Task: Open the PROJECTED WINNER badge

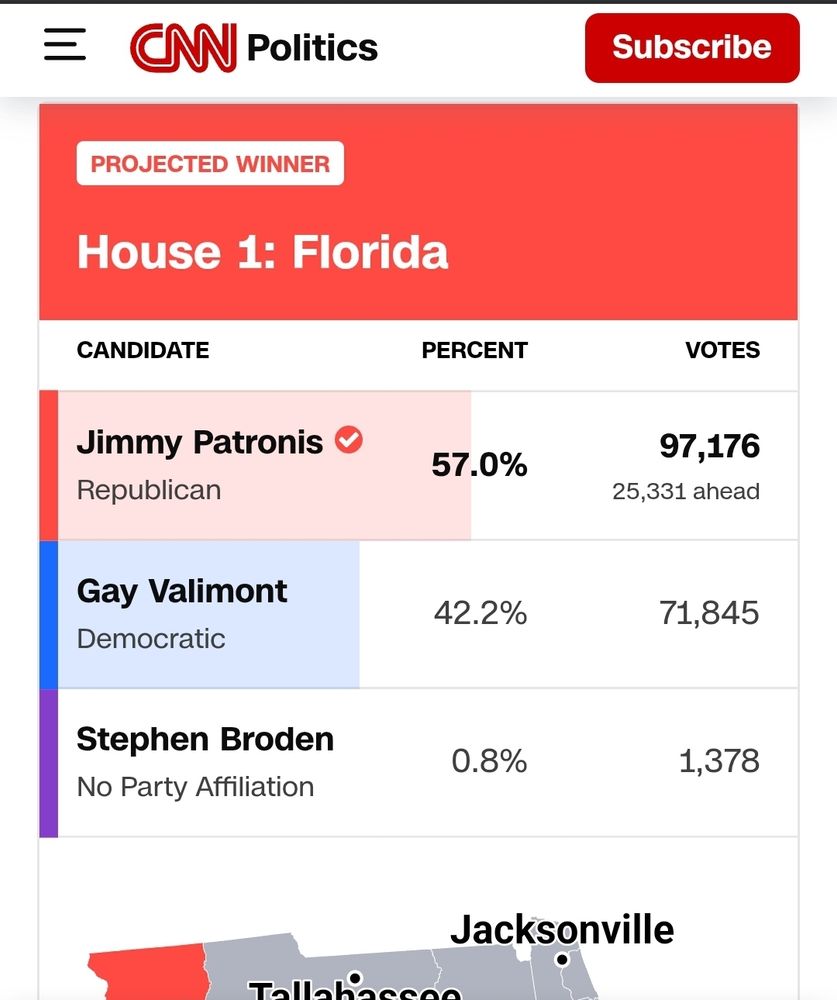Action: (x=209, y=163)
